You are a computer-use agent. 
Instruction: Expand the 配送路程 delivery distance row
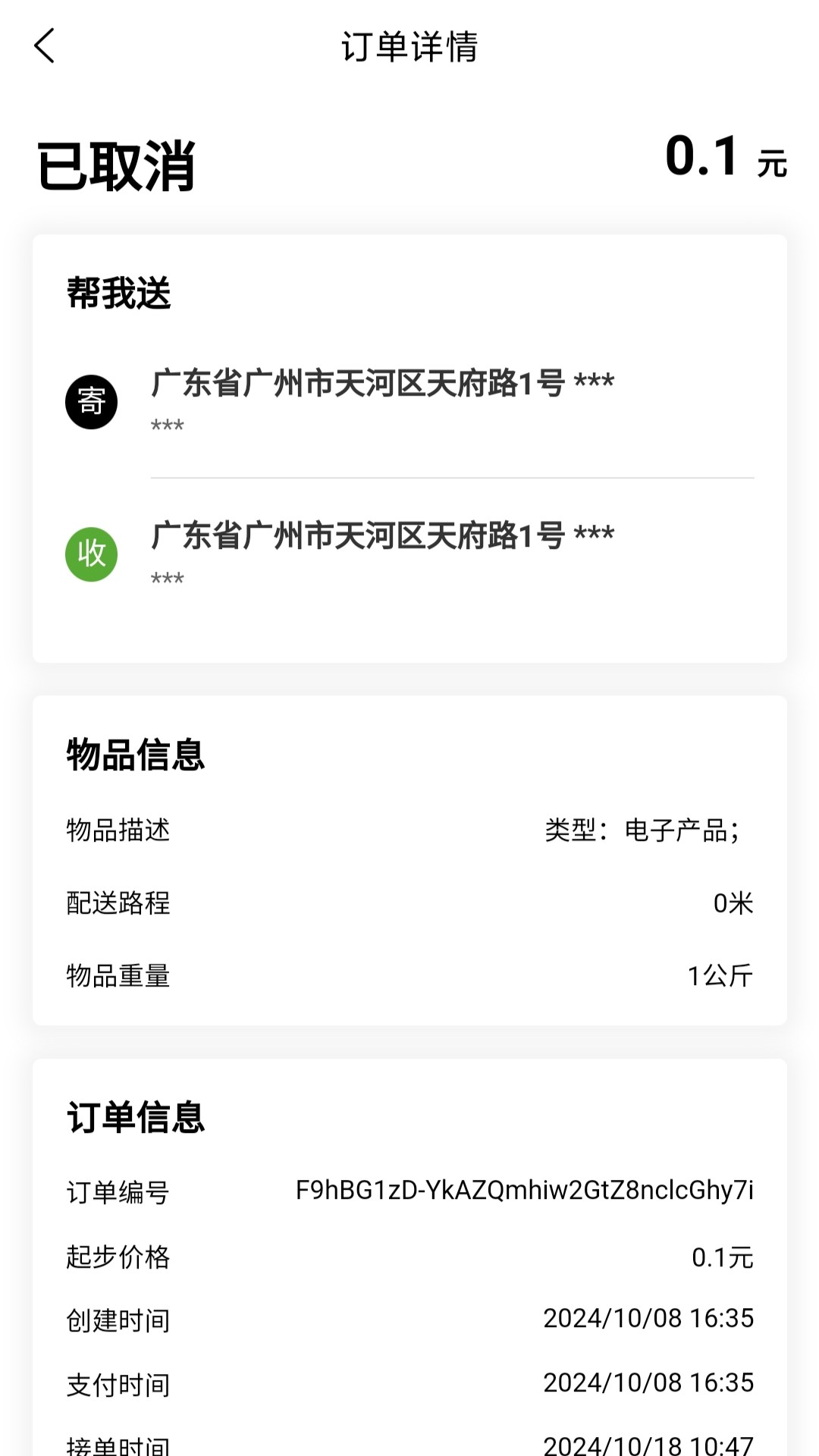point(118,902)
